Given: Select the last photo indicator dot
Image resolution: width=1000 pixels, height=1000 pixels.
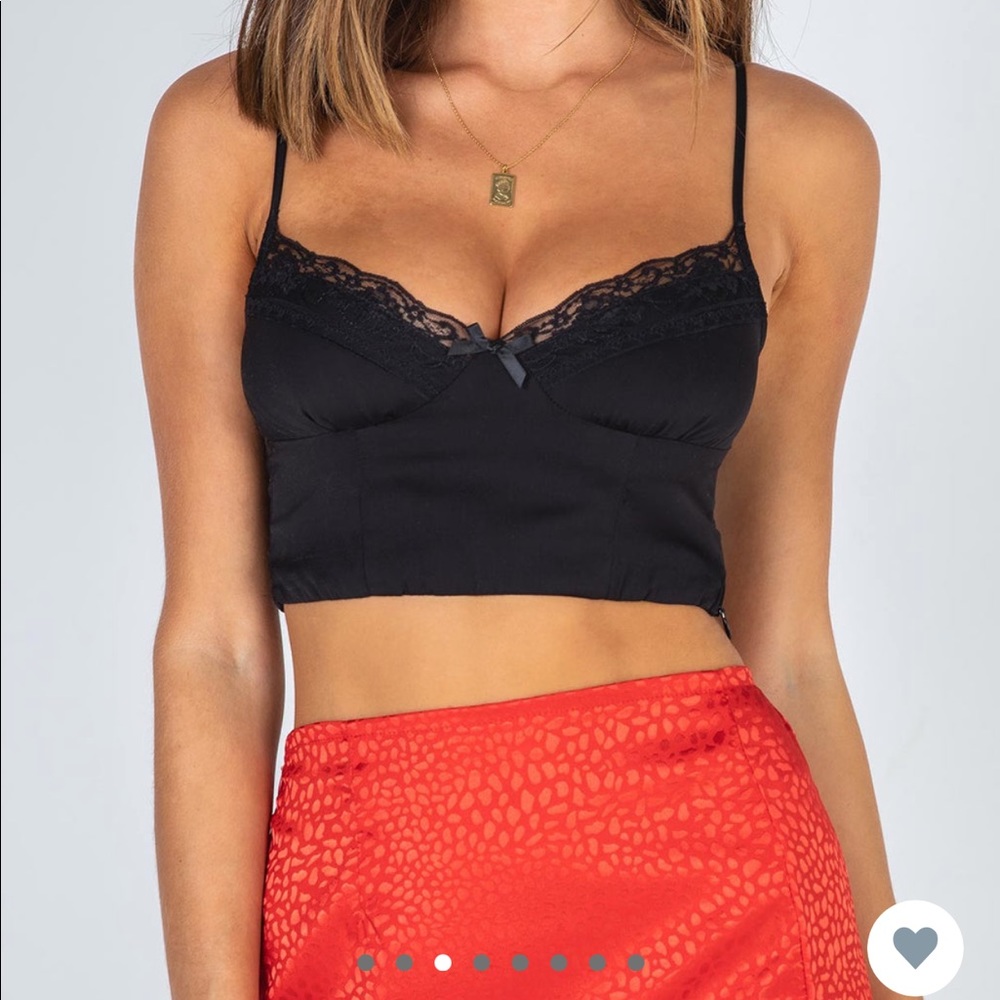Looking at the screenshot, I should (x=635, y=962).
